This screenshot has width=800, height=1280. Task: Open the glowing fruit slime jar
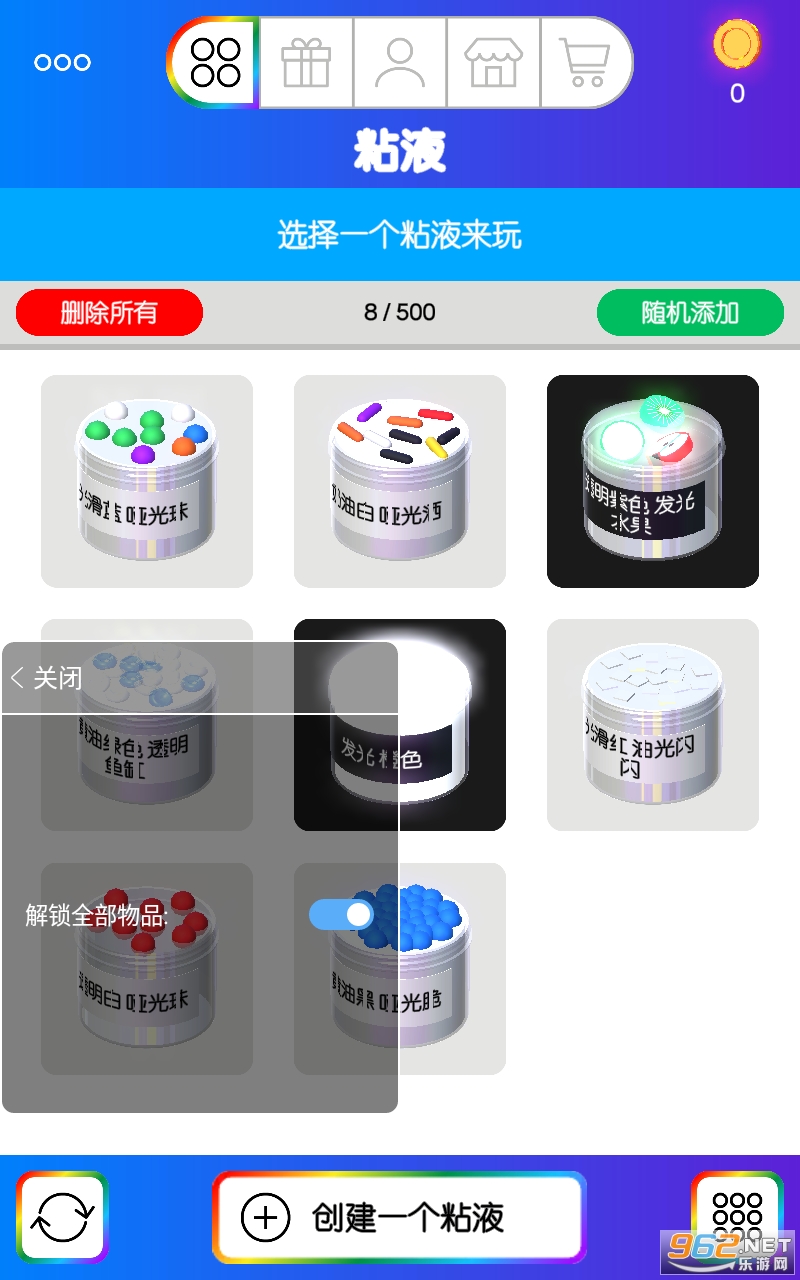pos(653,481)
